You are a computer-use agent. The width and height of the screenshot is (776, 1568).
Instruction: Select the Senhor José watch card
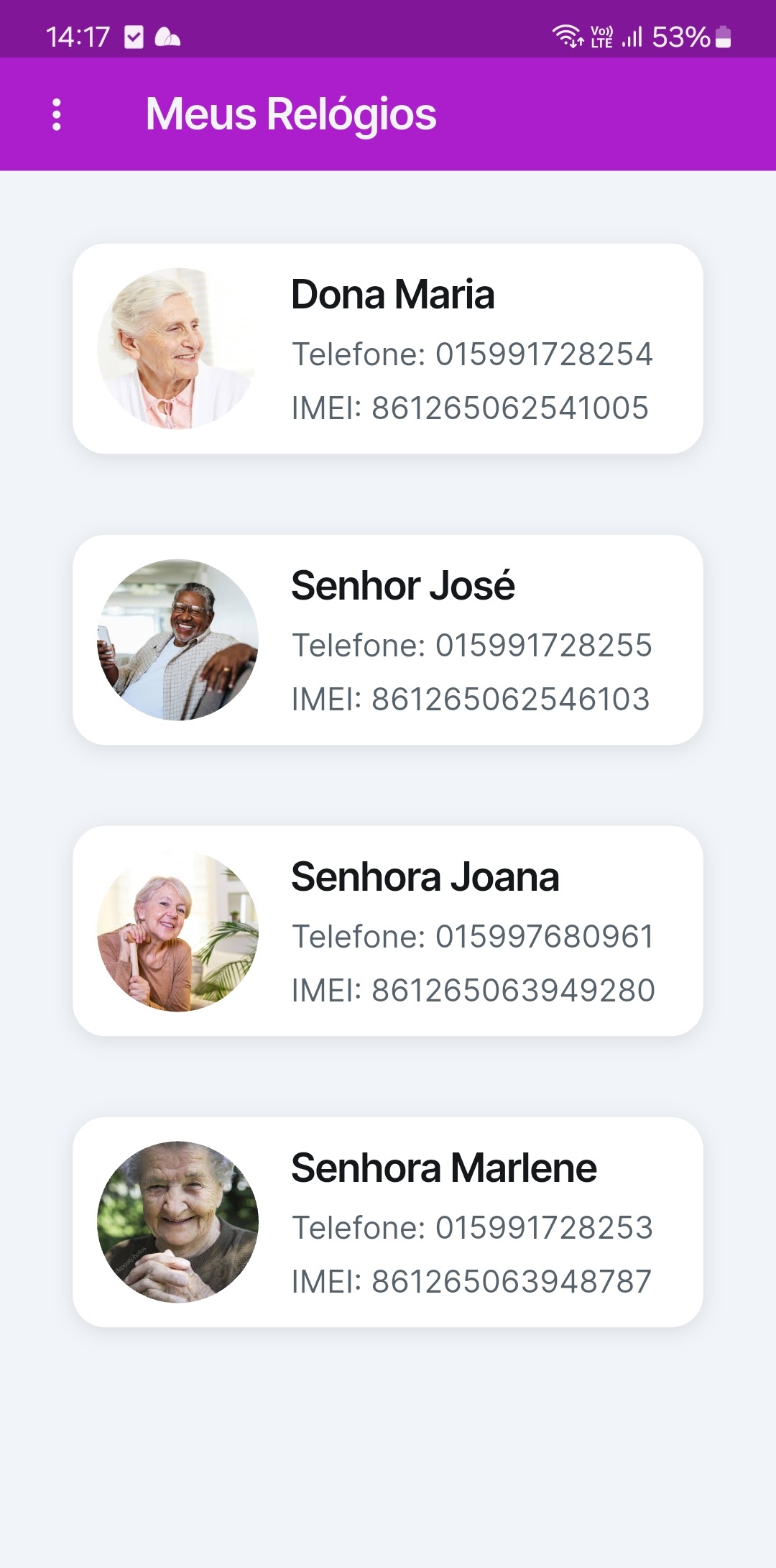pos(388,640)
